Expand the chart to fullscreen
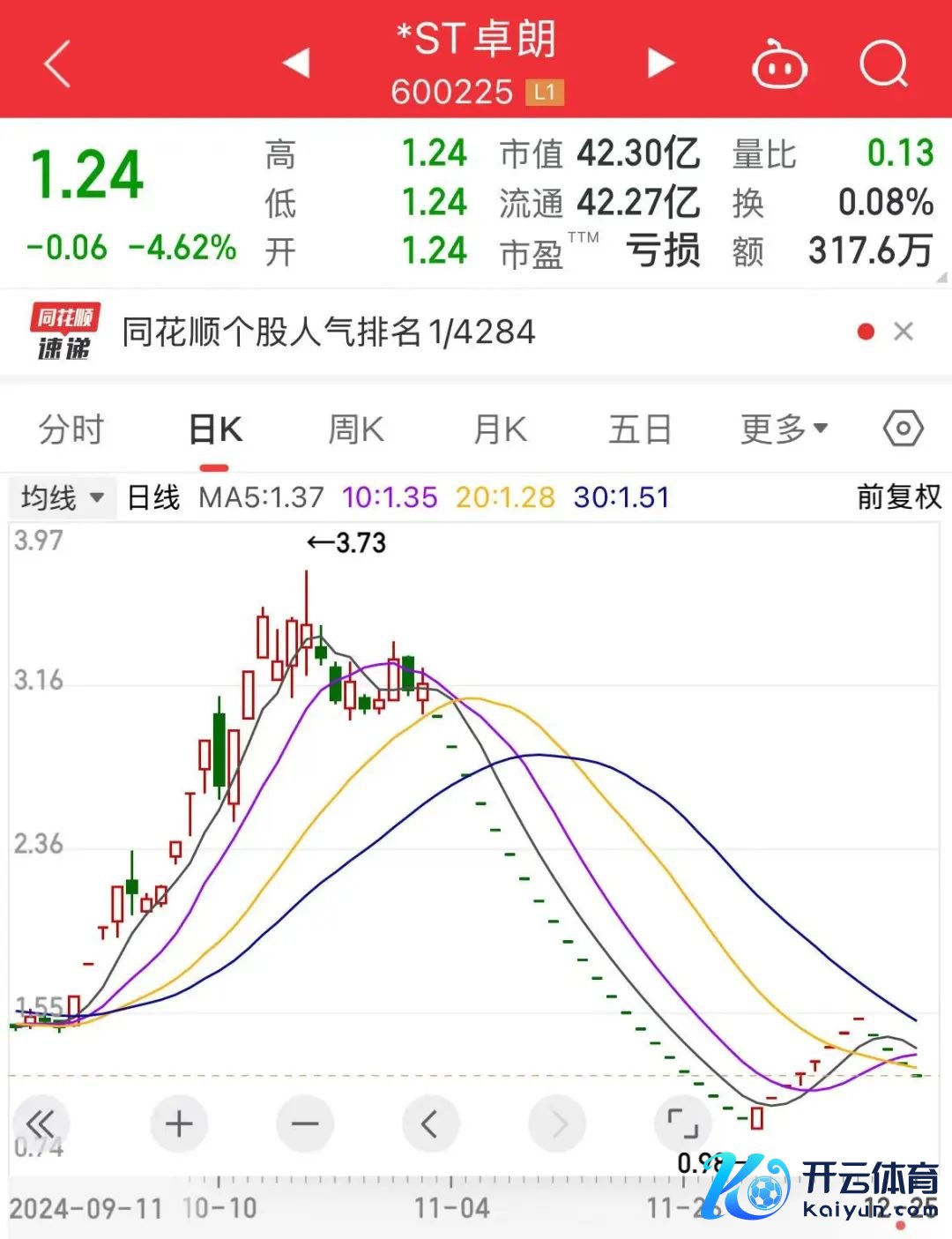This screenshot has width=952, height=1239. [682, 1123]
